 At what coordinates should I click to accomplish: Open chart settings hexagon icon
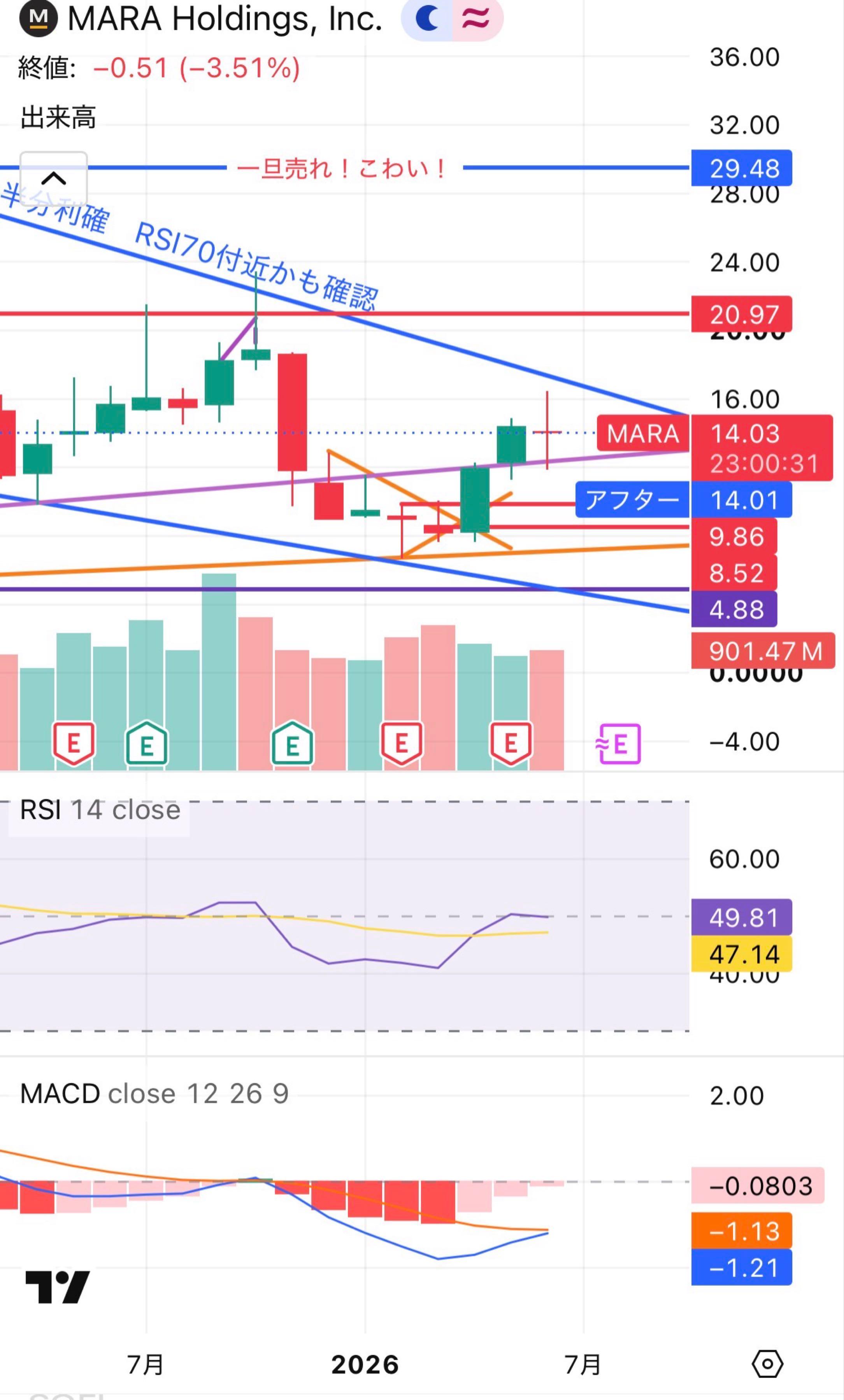pyautogui.click(x=767, y=1363)
